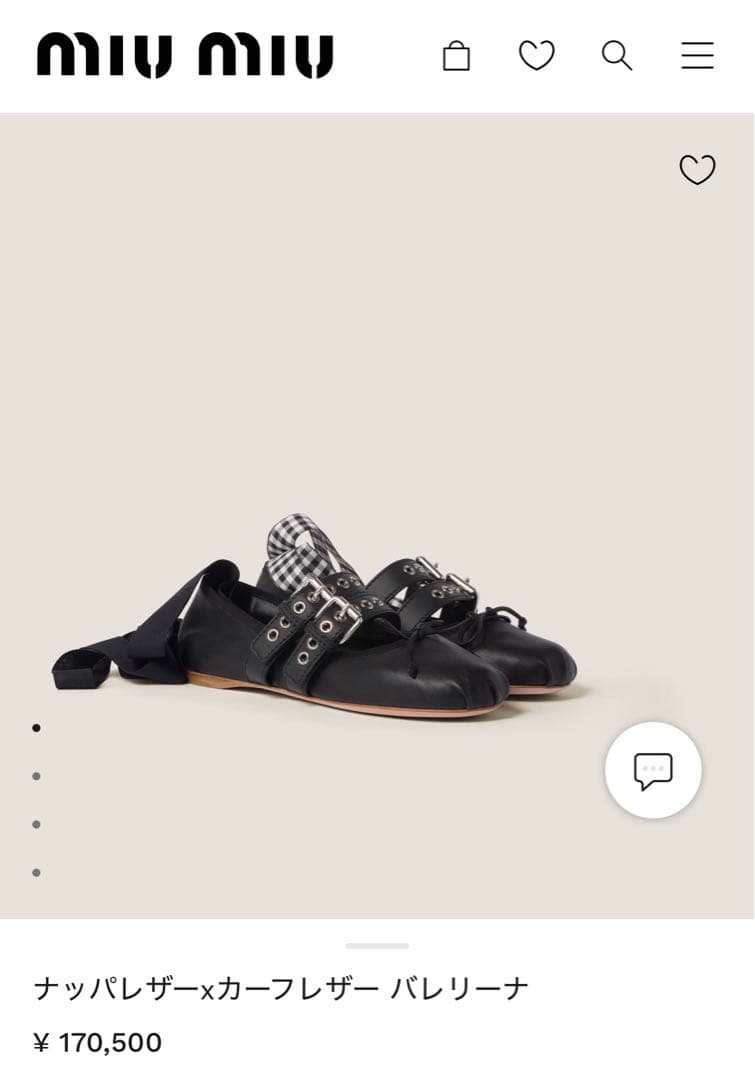
Task: Tap the carousel dot indicator strip
Action: click(38, 799)
